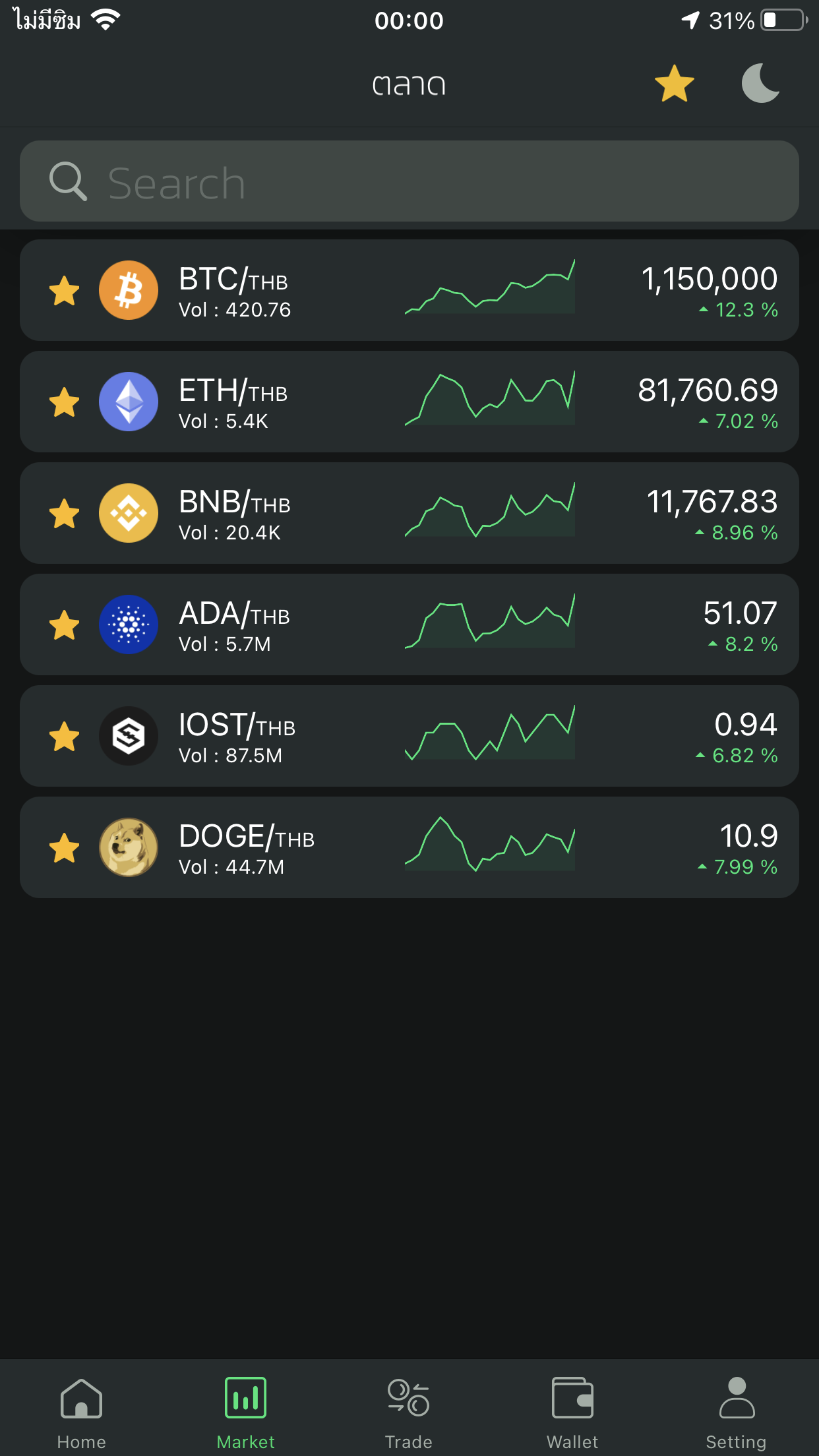Remove ETH from favorites via star
The image size is (819, 1456).
[65, 402]
